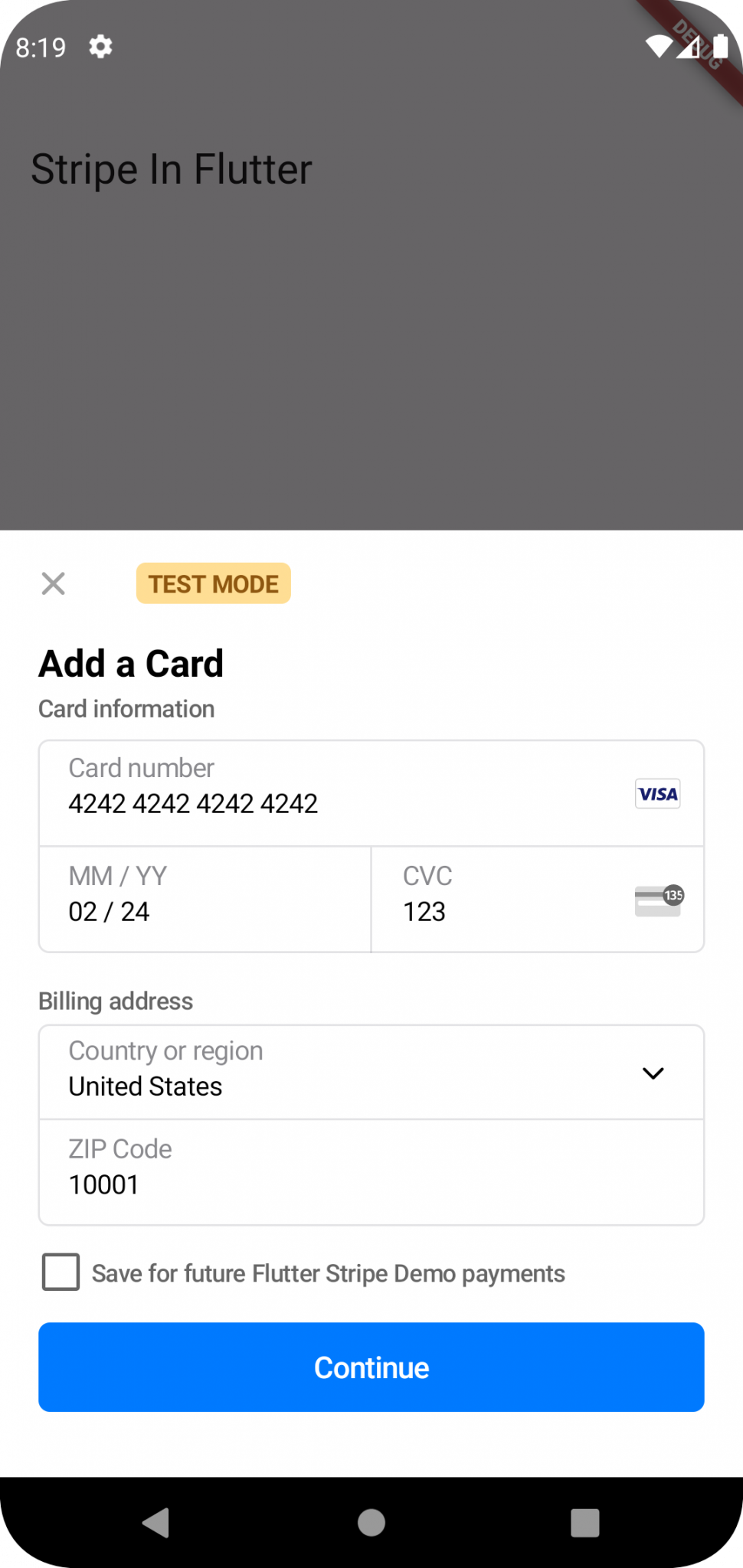Tap the Continue button

point(371,1367)
